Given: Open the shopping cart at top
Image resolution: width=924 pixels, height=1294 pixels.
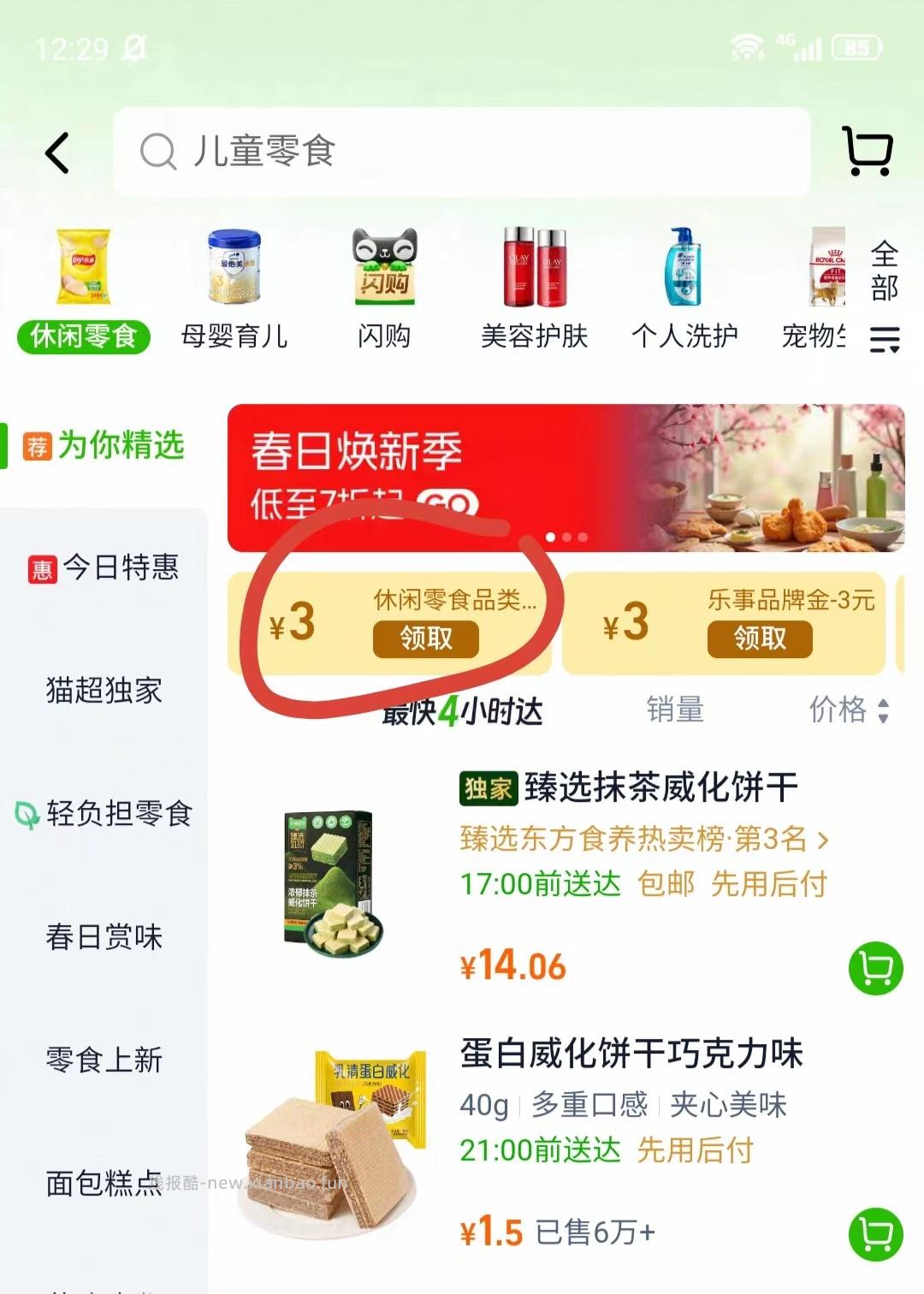Looking at the screenshot, I should click(868, 152).
